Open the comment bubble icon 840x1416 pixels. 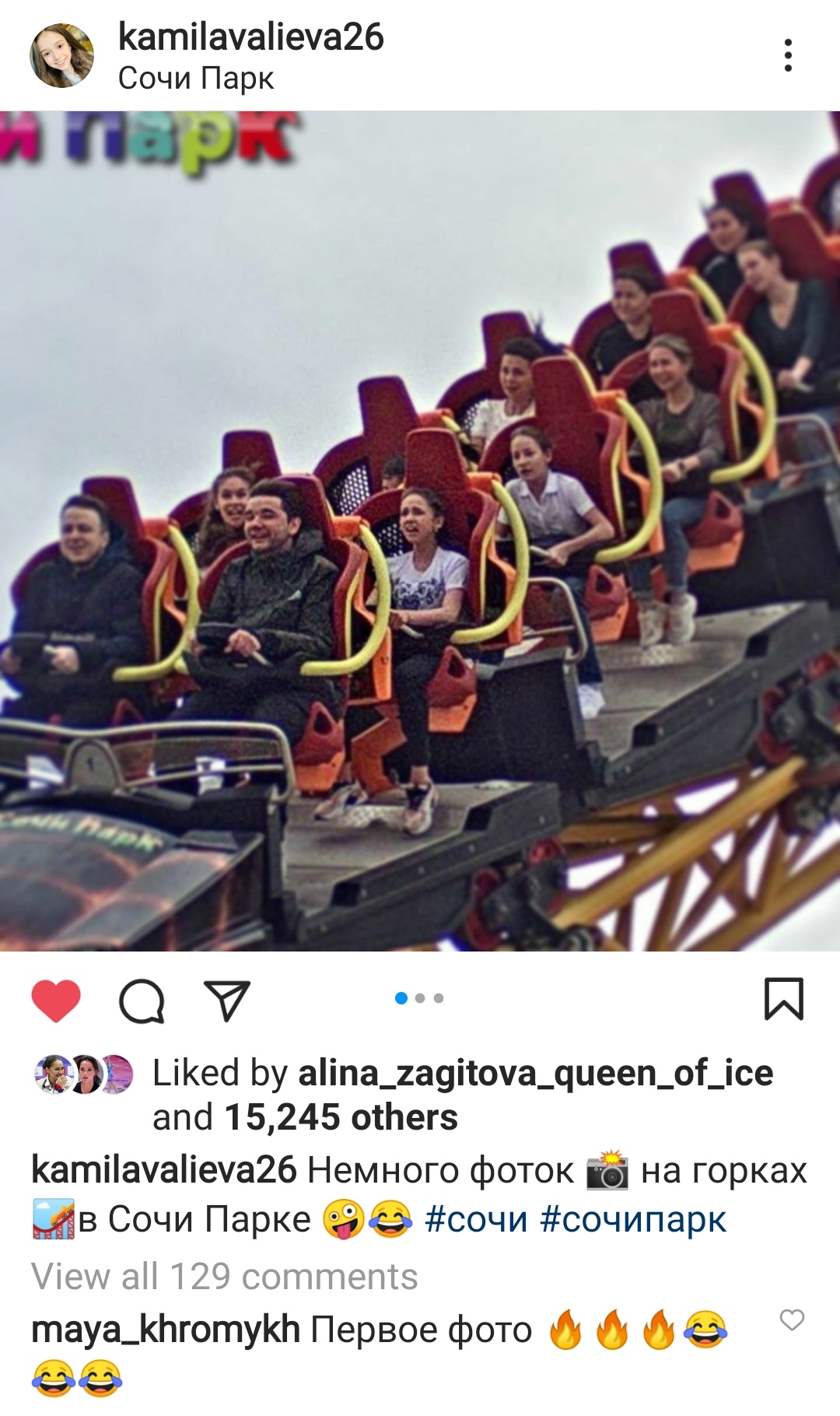pos(142,1000)
